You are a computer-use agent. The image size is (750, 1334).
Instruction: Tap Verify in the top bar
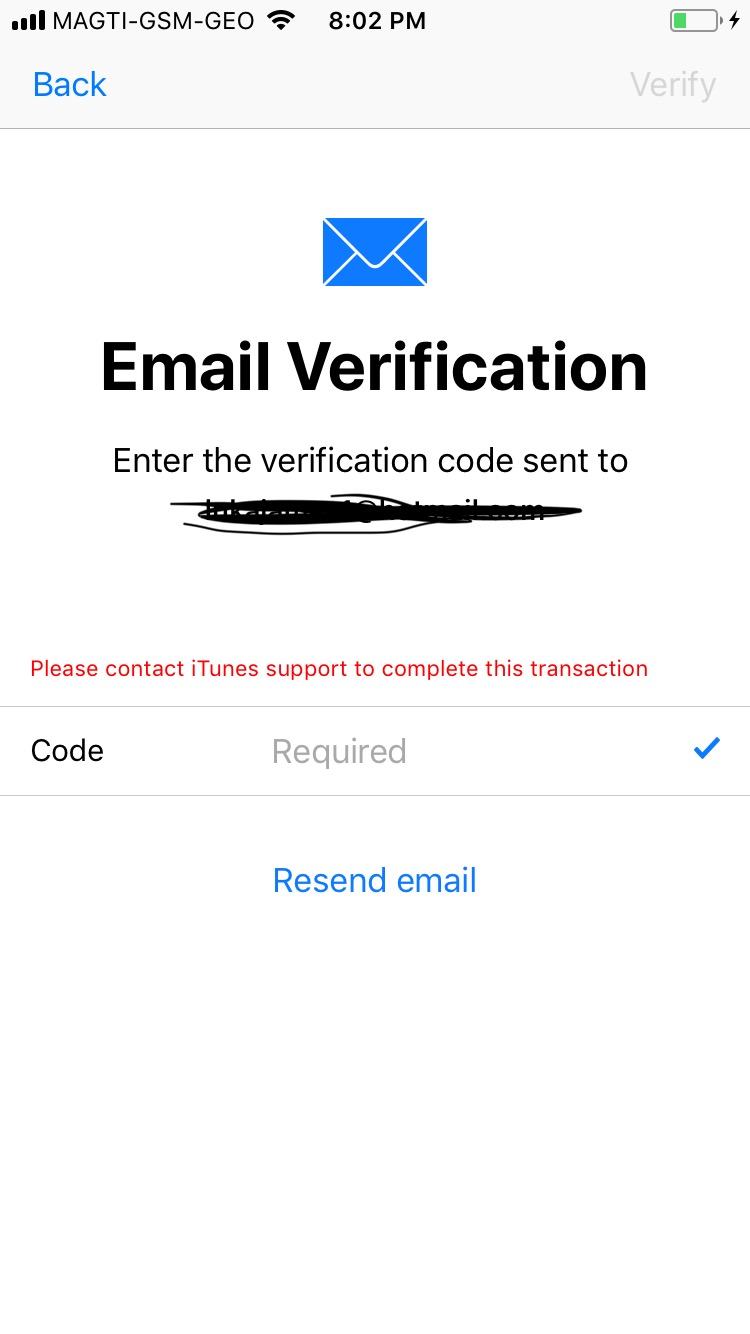(672, 85)
